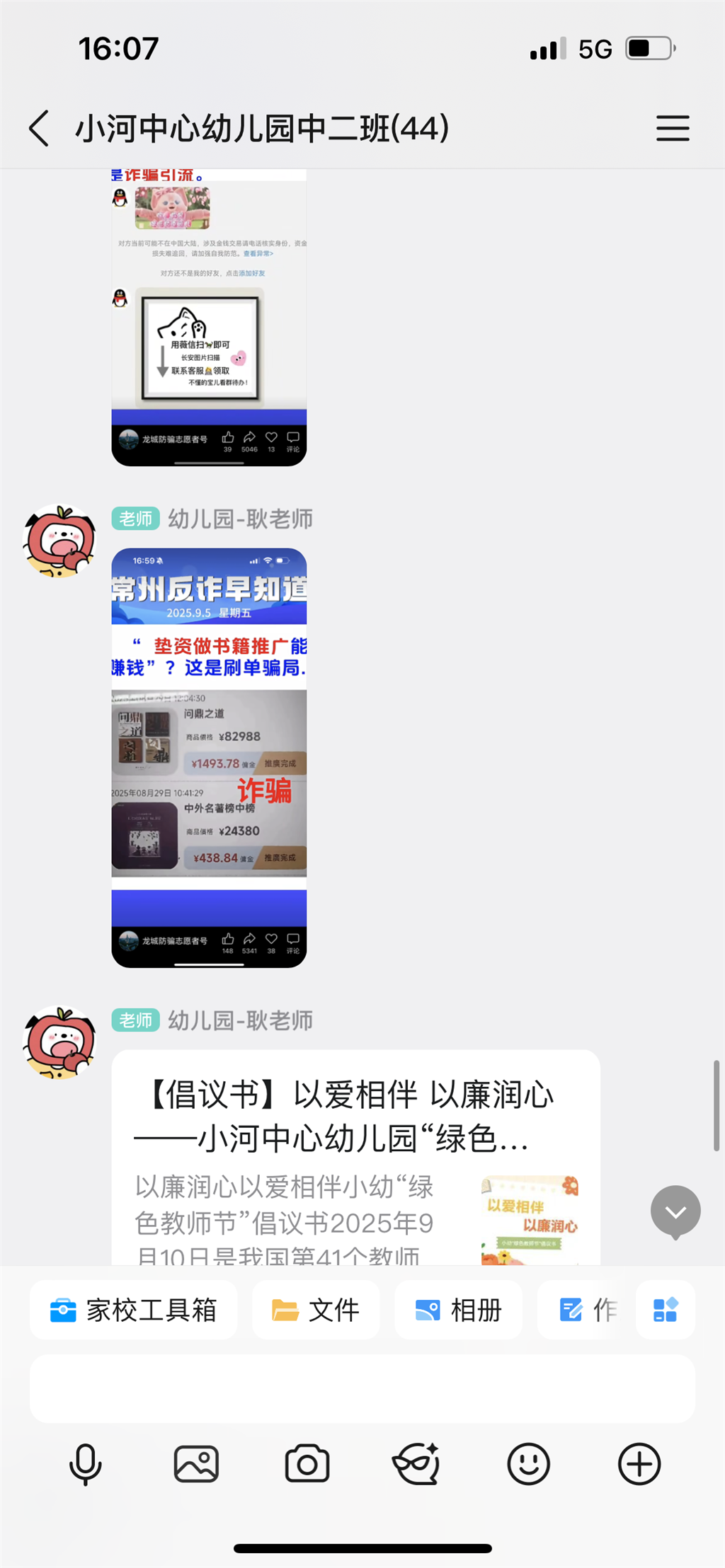Jump to latest messages arrow
The height and width of the screenshot is (1568, 725).
(x=675, y=1211)
